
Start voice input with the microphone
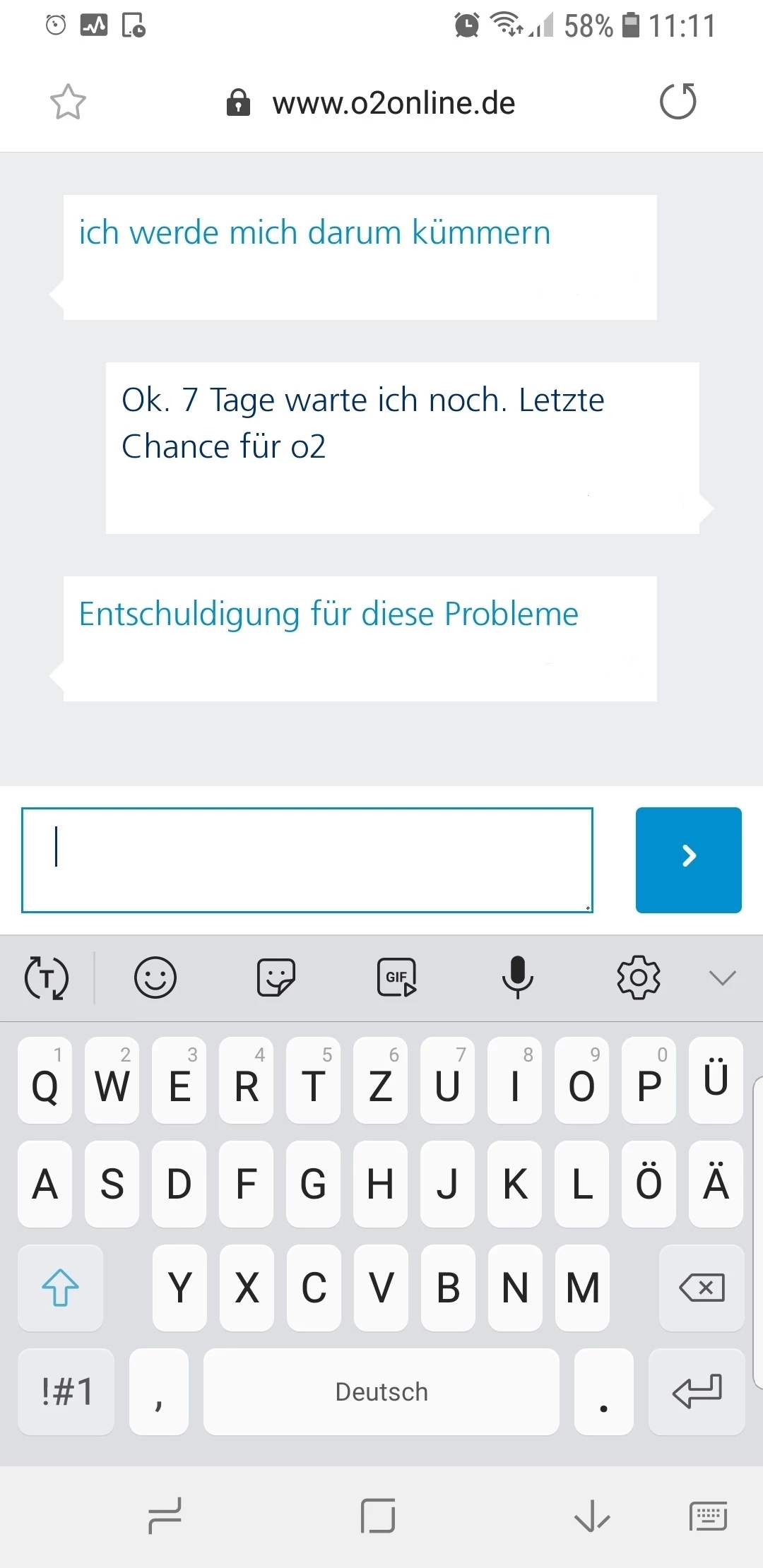tap(517, 978)
